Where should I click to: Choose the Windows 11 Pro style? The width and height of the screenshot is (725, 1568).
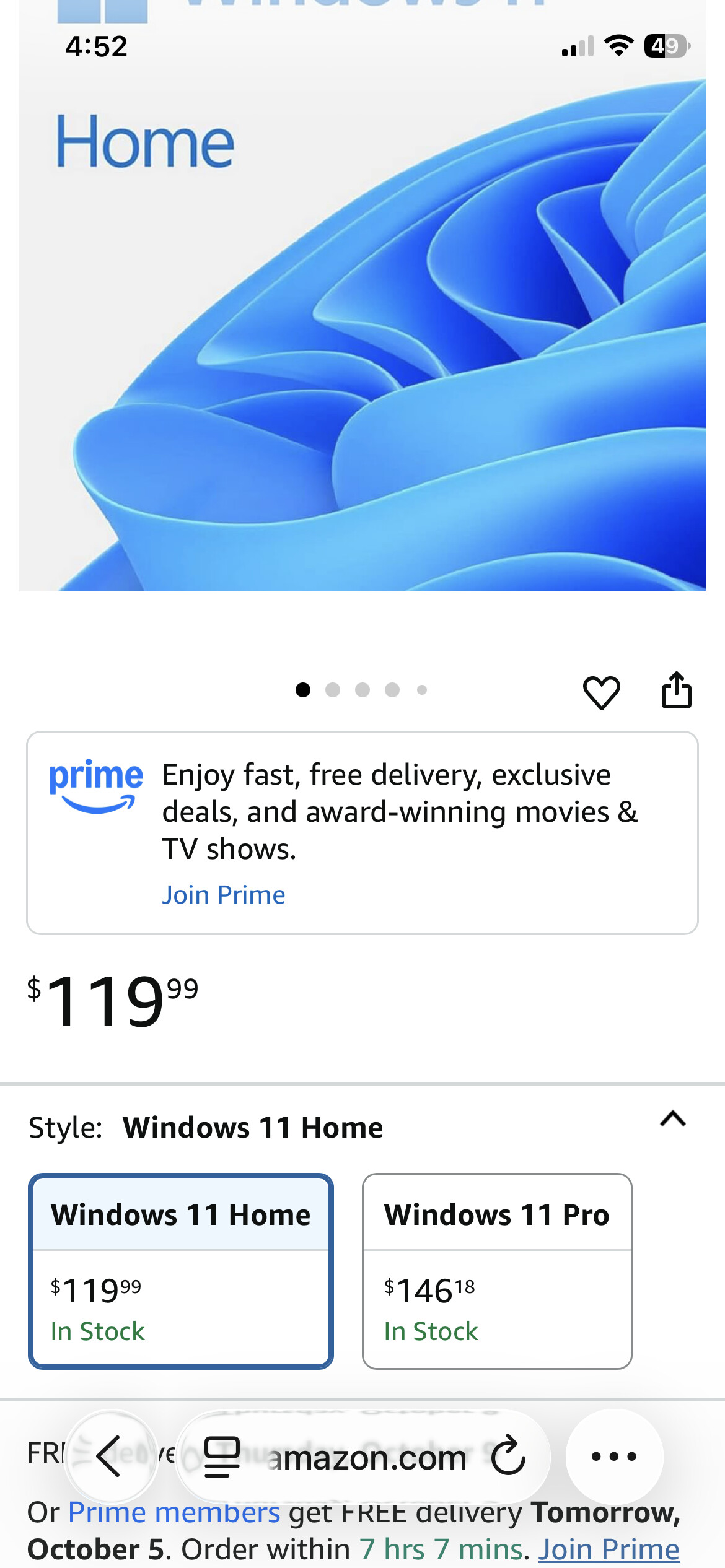coord(497,1271)
